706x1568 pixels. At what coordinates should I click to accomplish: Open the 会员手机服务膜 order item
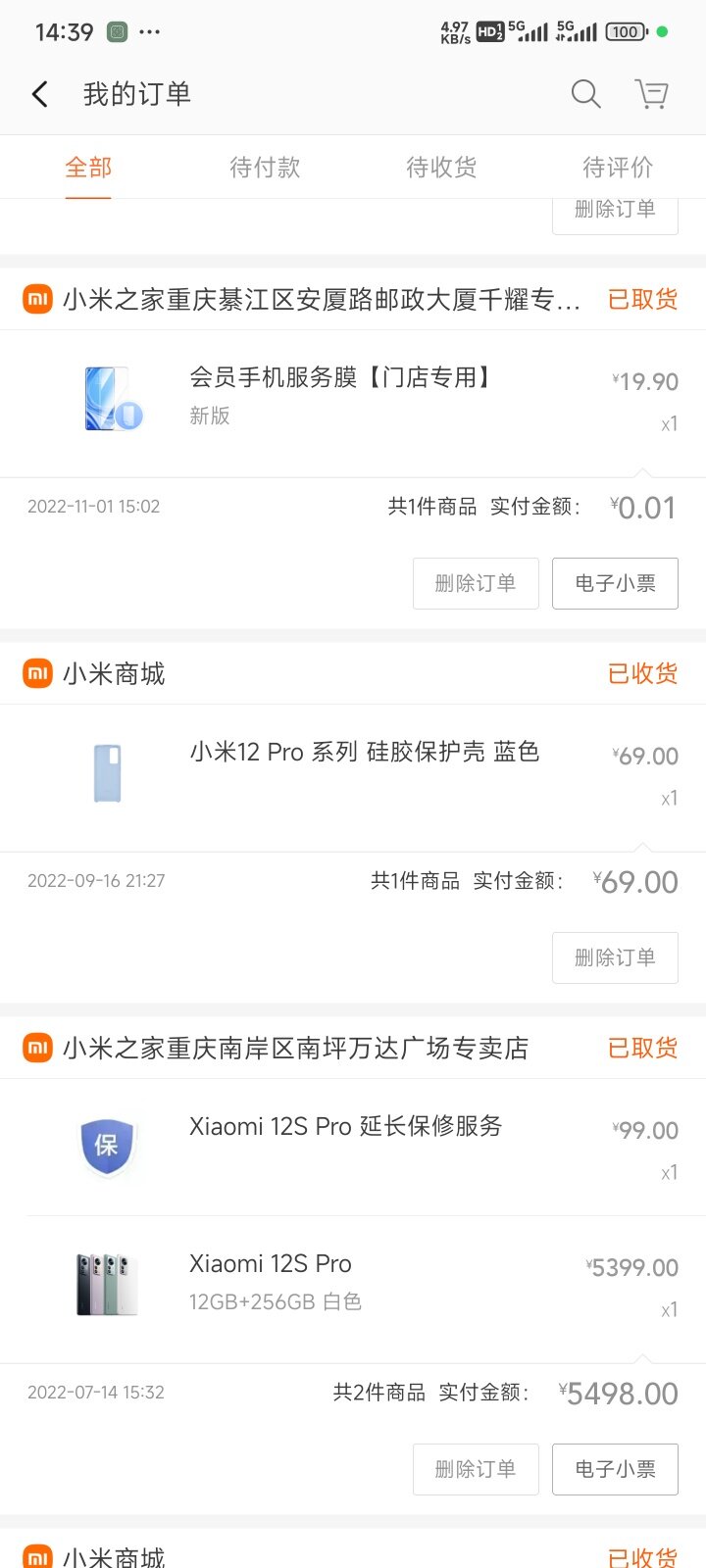click(353, 403)
